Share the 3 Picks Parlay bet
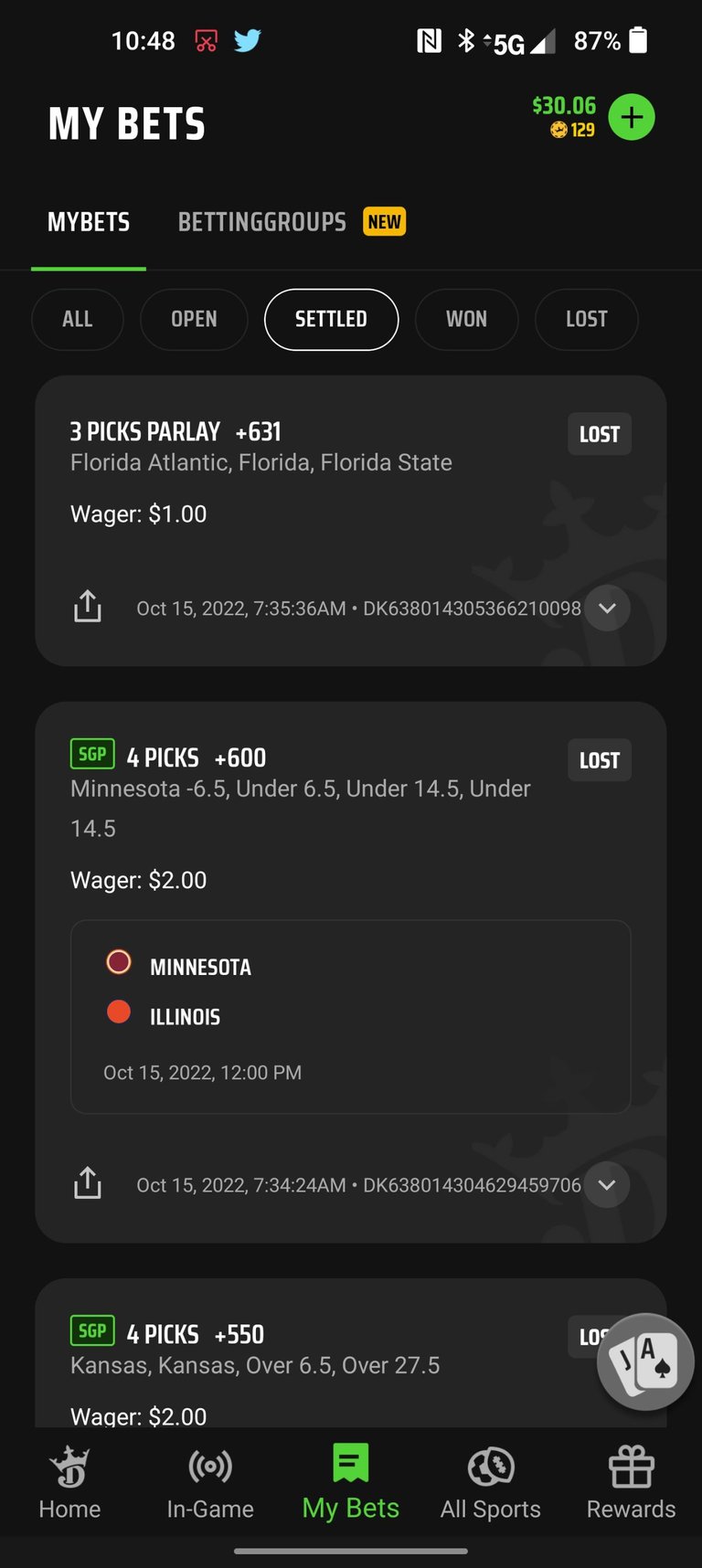 tap(88, 607)
